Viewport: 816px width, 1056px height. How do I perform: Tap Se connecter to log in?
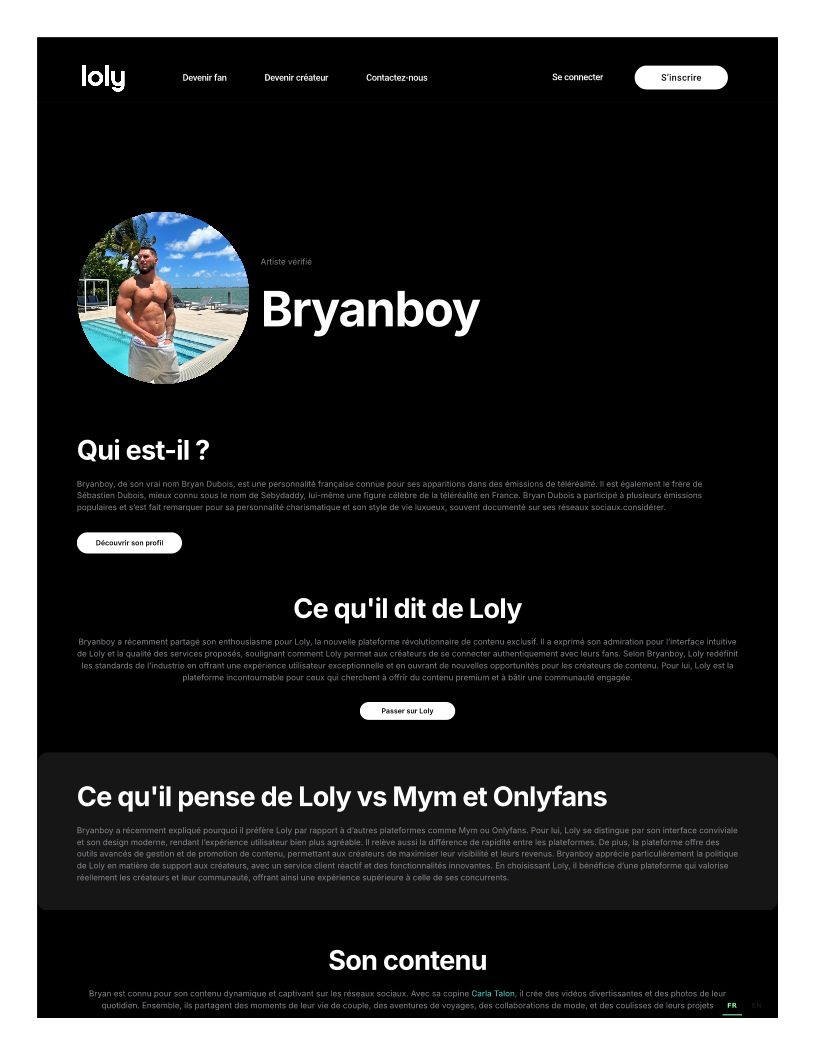(x=577, y=77)
